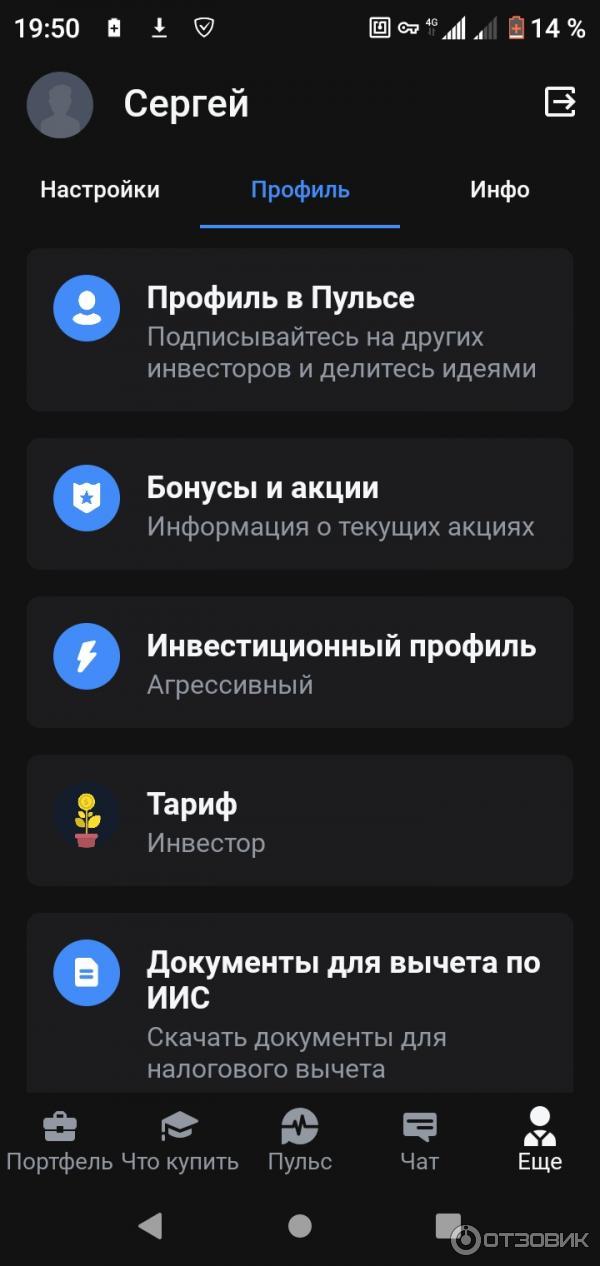This screenshot has height=1266, width=600.
Task: Switch to Пульс in bottom navigation
Action: (300, 1140)
